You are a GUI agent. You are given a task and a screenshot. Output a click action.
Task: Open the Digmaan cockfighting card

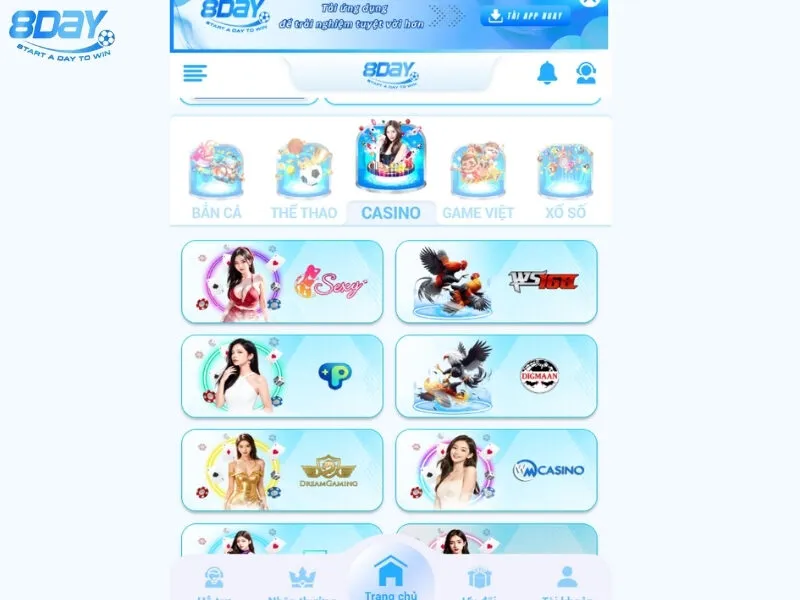pos(496,375)
